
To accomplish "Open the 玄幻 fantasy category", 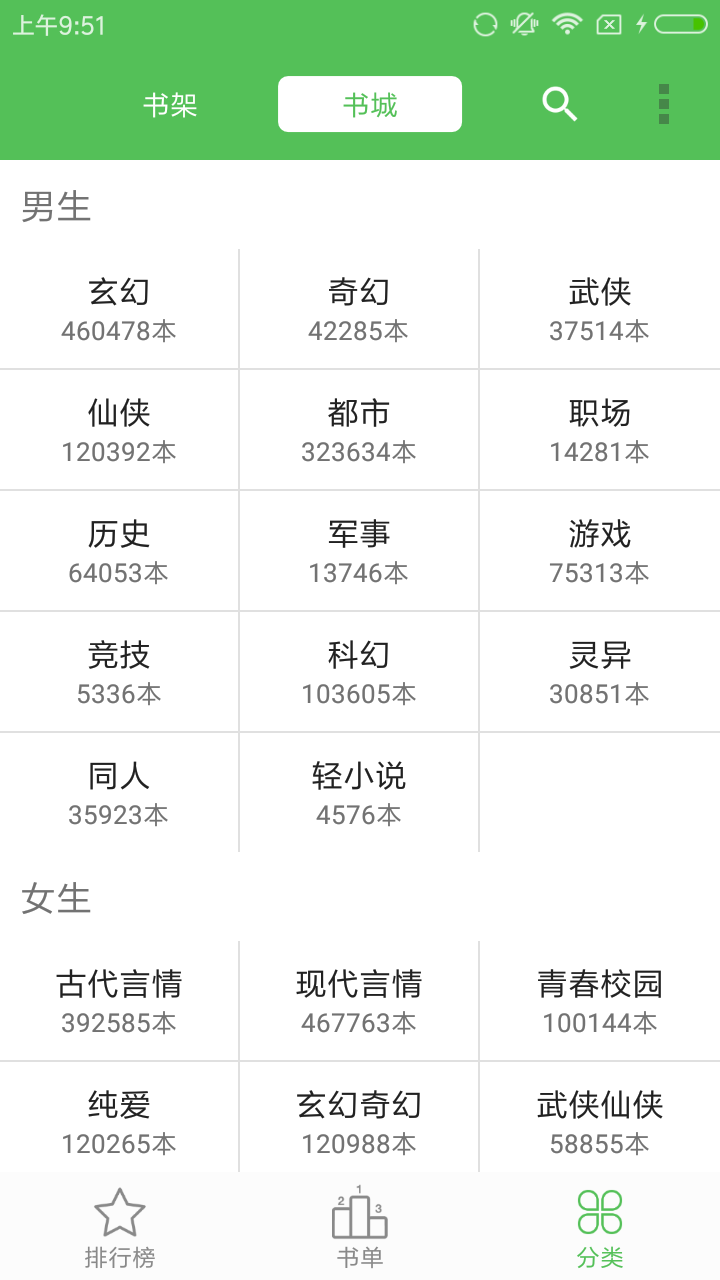I will click(x=118, y=308).
